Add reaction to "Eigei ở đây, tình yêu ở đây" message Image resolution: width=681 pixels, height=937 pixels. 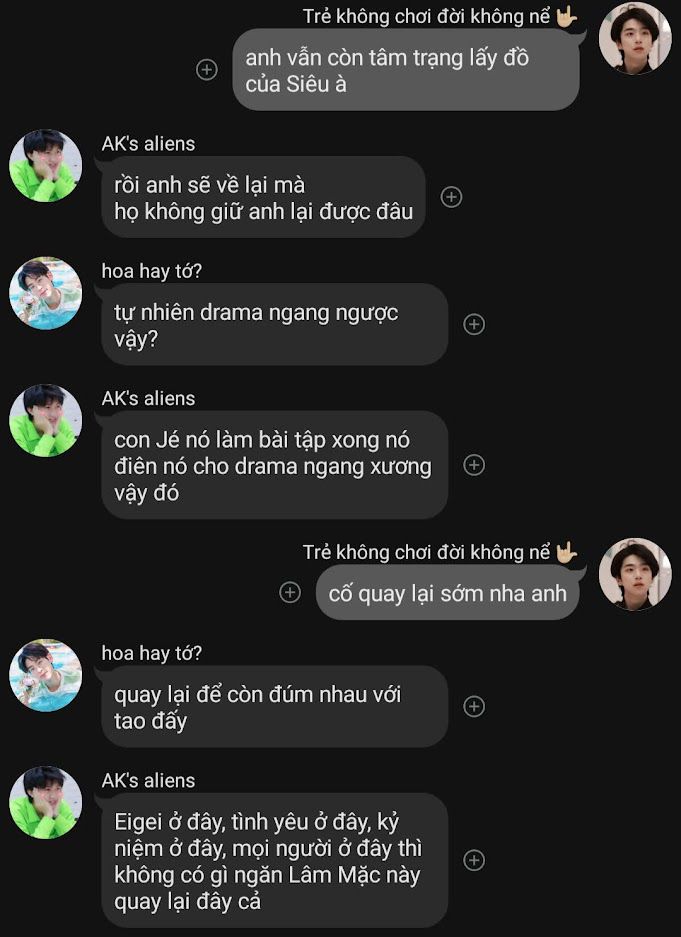475,860
